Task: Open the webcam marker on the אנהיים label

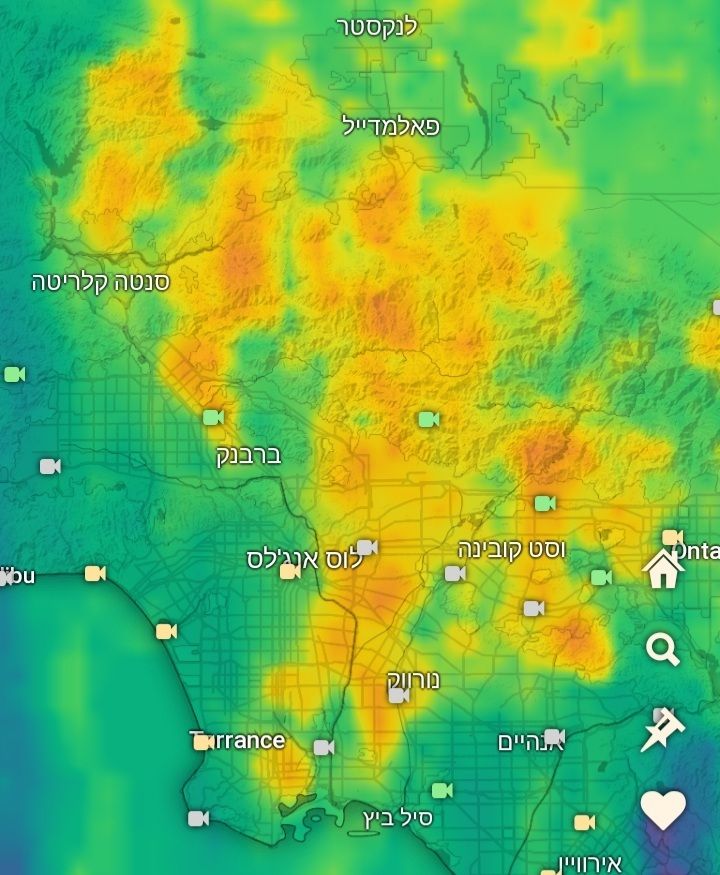Action: click(x=553, y=737)
